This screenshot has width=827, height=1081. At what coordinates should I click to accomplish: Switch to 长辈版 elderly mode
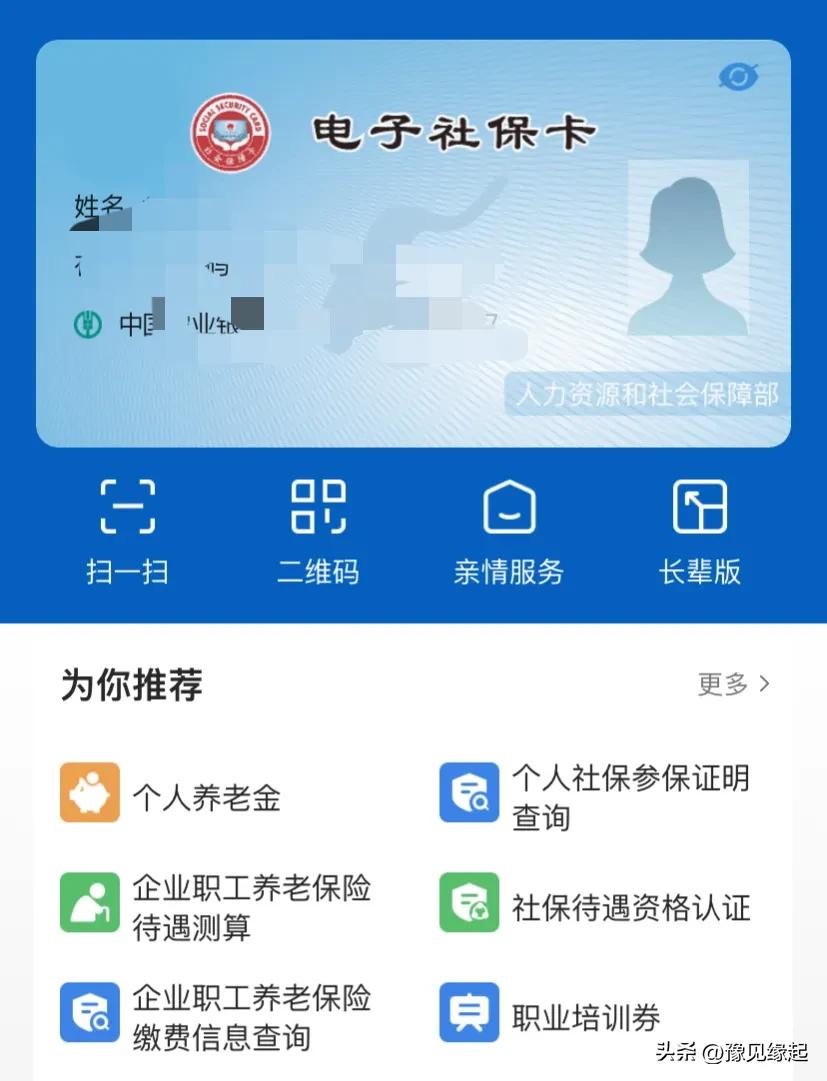pyautogui.click(x=698, y=525)
